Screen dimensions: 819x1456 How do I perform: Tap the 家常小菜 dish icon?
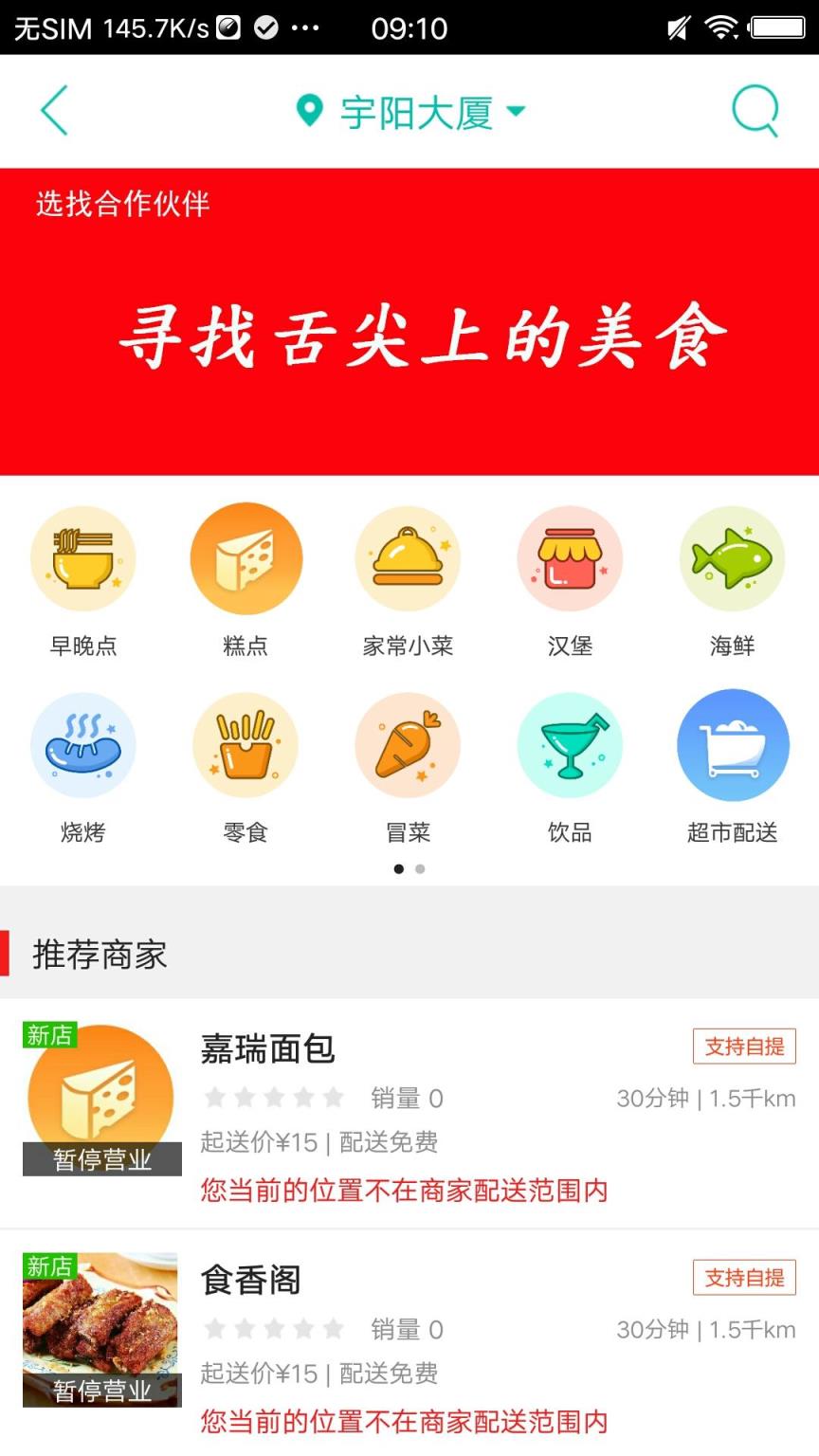coord(408,558)
